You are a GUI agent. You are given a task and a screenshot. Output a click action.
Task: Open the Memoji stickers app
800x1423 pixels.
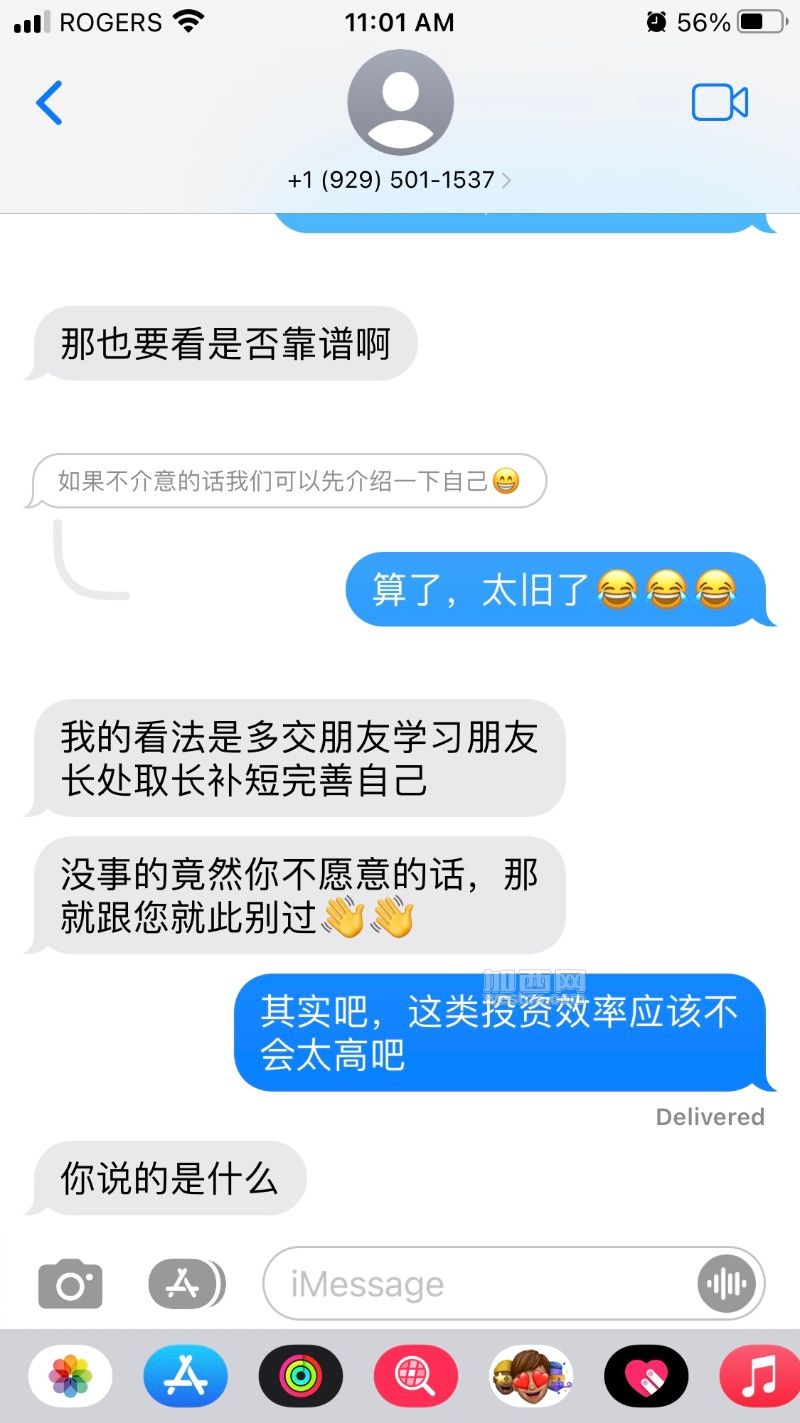pos(531,1377)
